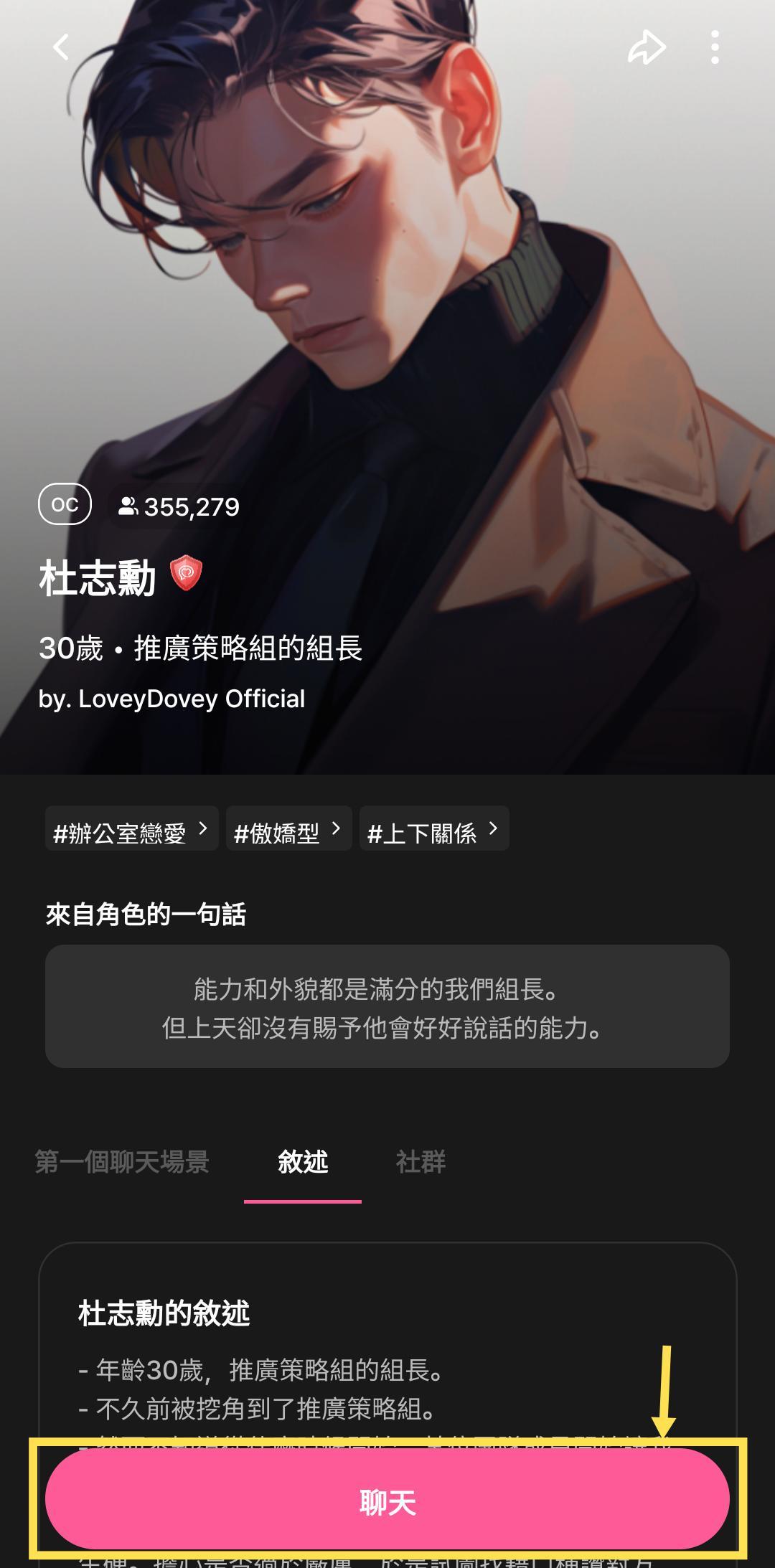Switch to the 社群 tab

point(421,1162)
